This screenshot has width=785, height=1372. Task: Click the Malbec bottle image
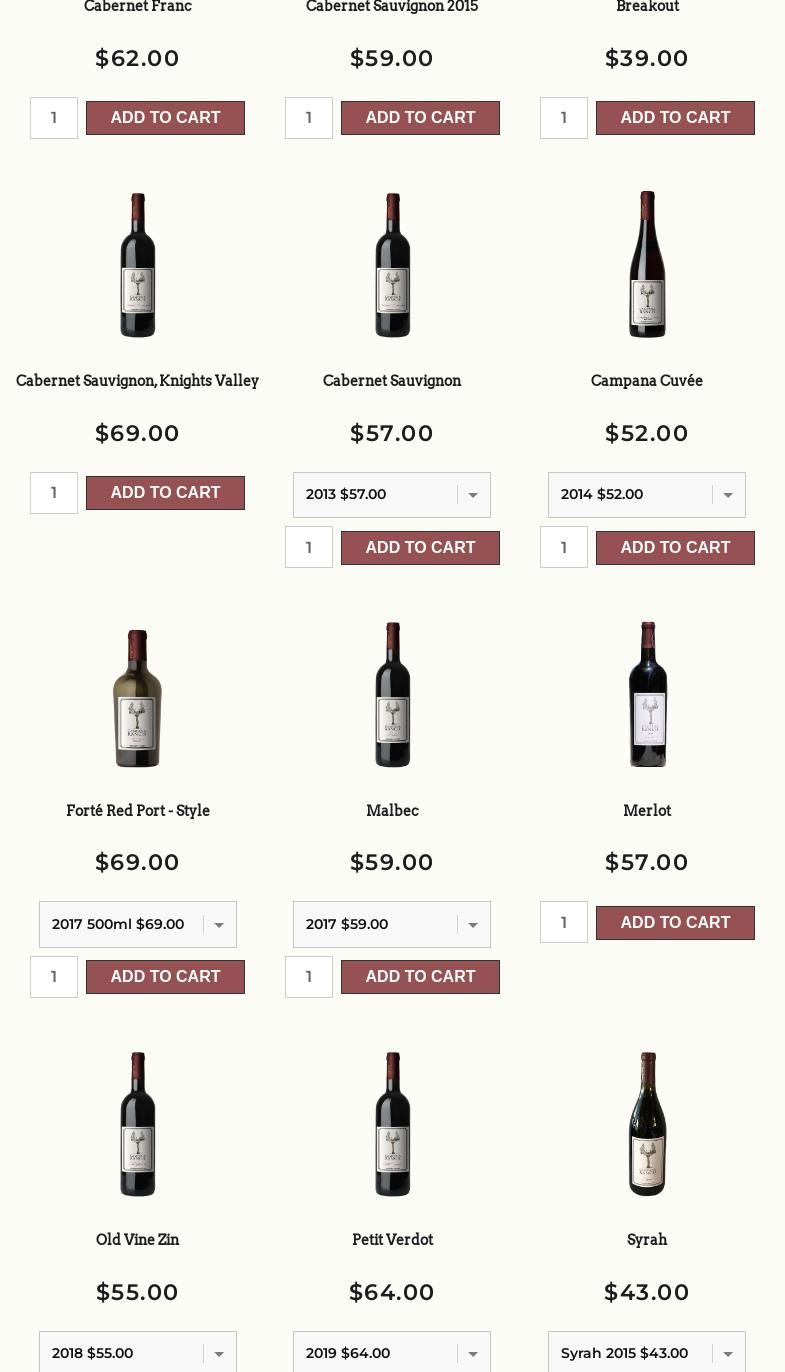(x=392, y=694)
